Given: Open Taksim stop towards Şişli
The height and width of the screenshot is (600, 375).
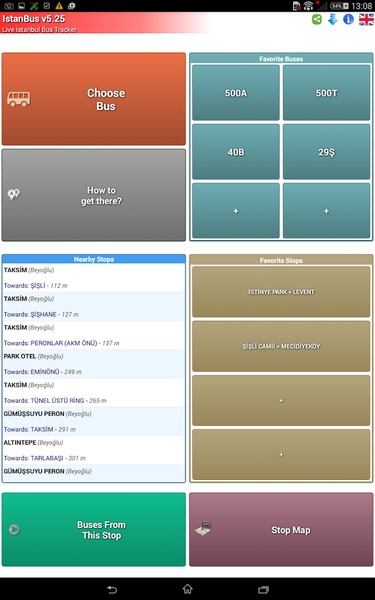Looking at the screenshot, I should click(x=94, y=278).
